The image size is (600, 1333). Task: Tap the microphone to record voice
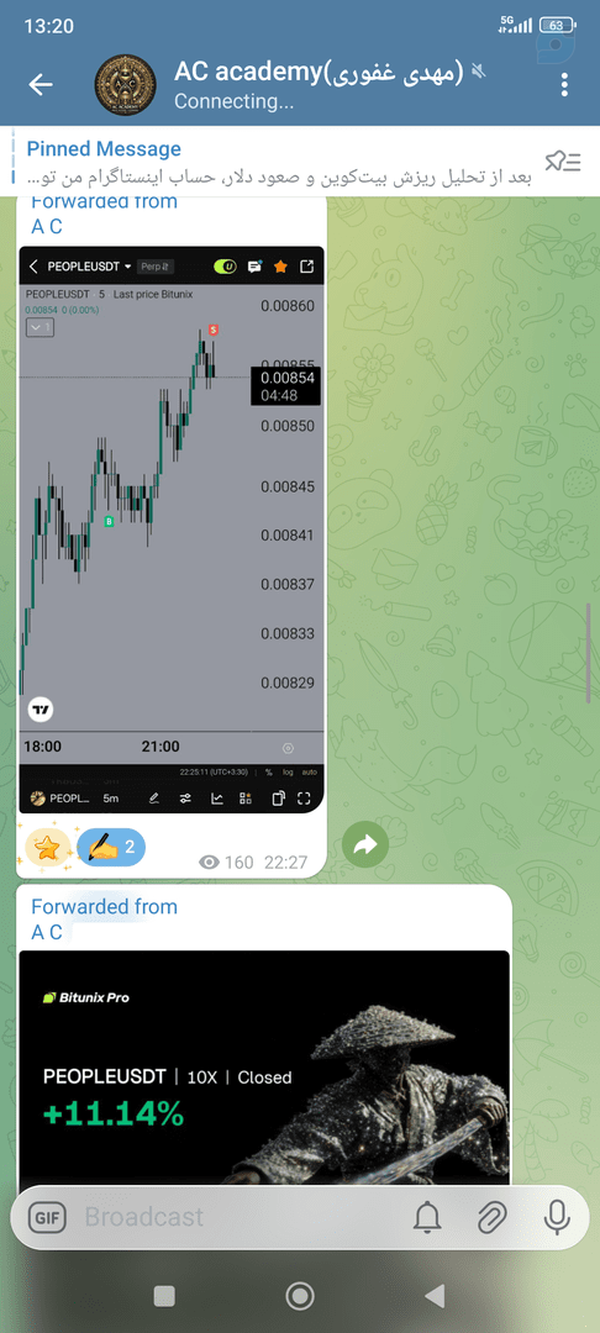pyautogui.click(x=555, y=1217)
